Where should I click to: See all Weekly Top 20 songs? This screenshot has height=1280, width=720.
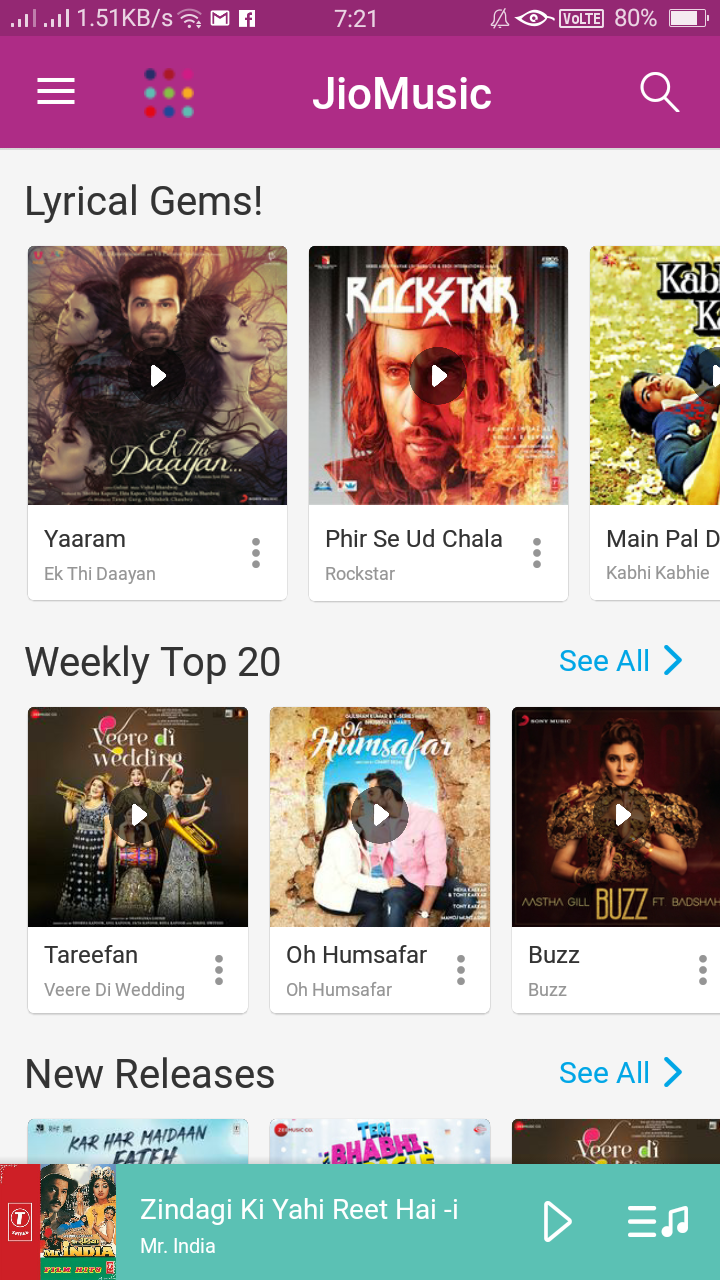click(620, 661)
